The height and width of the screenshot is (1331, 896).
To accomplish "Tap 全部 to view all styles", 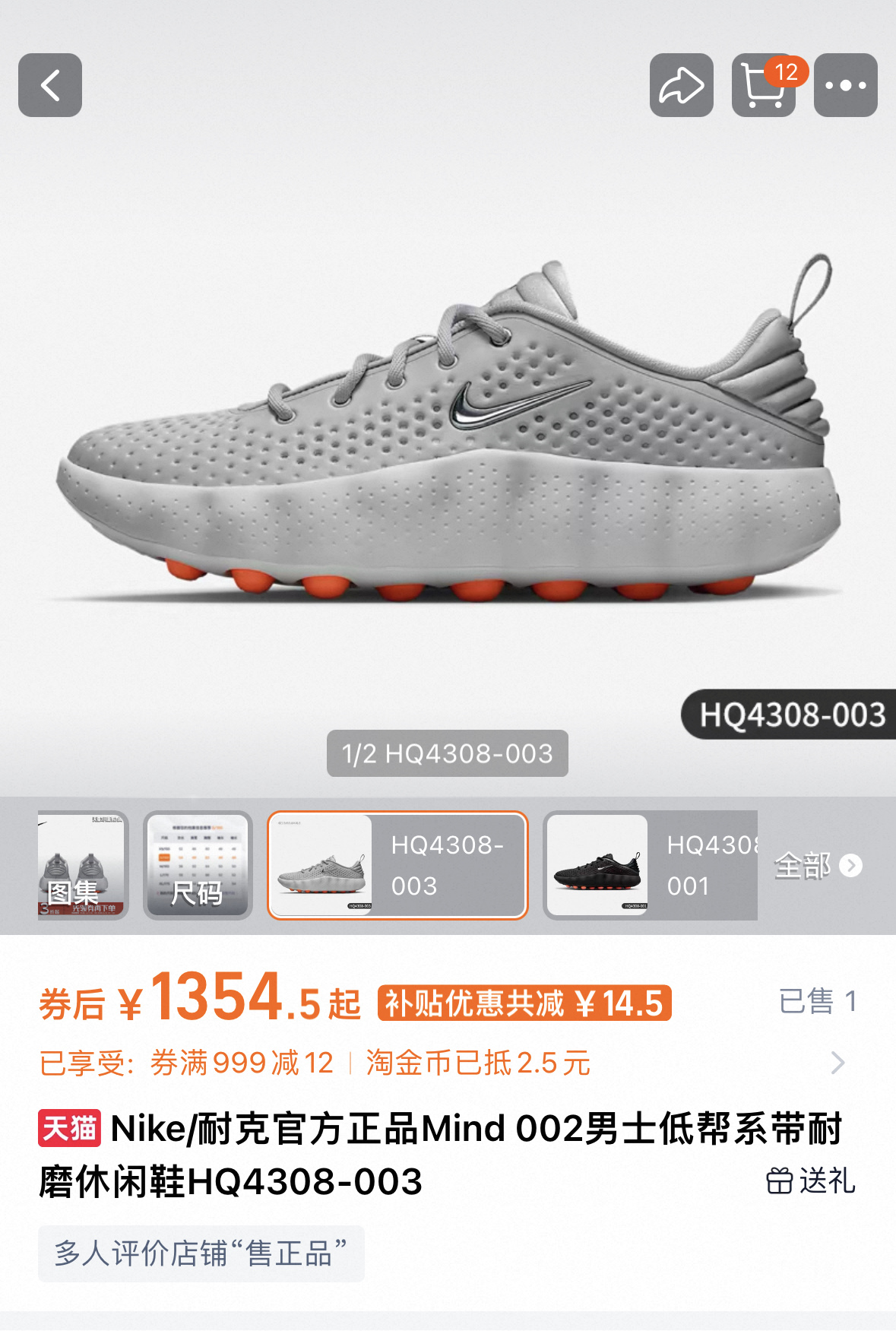I will click(818, 865).
